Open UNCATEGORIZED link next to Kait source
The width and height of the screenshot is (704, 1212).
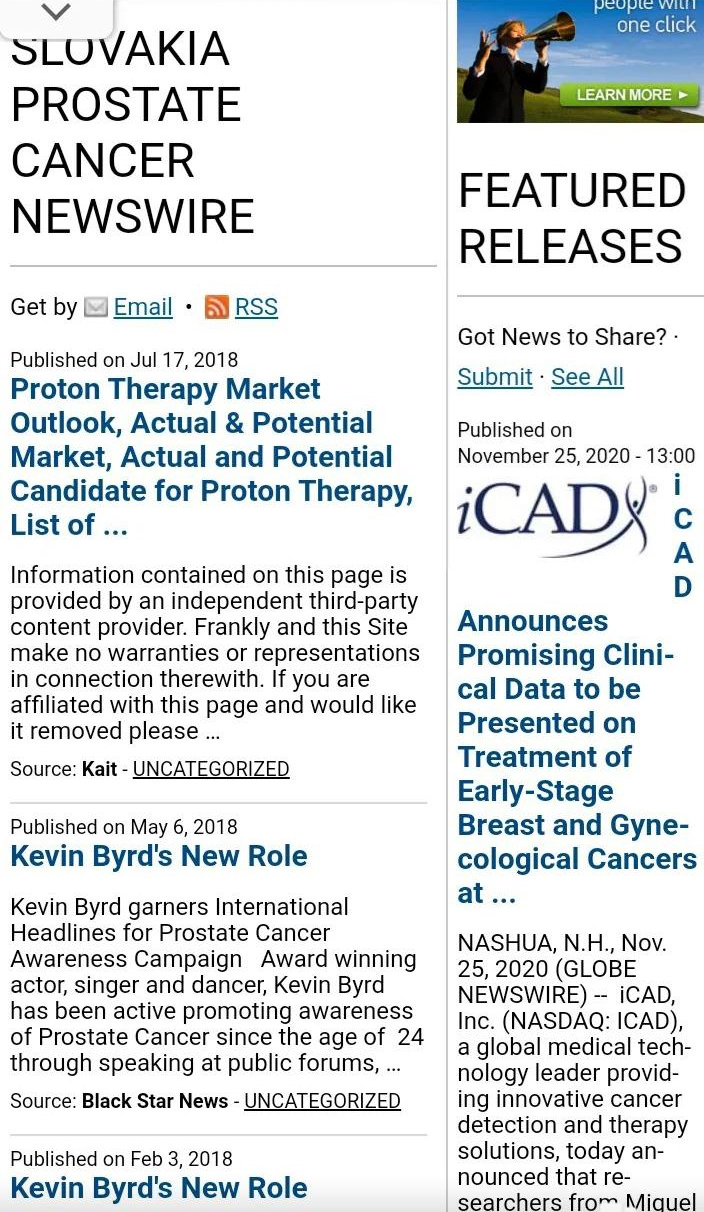(x=211, y=769)
